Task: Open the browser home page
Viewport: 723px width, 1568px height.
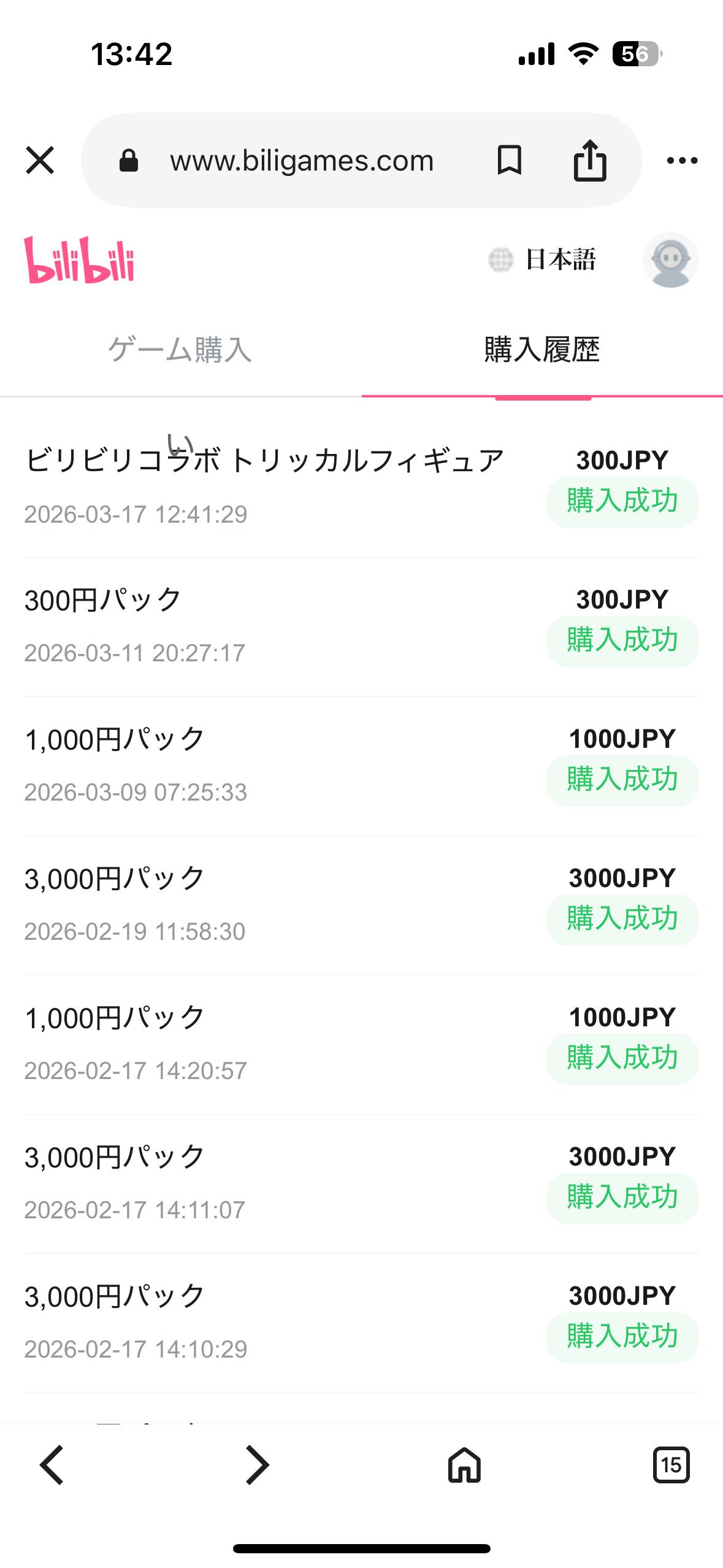Action: coord(464,1466)
